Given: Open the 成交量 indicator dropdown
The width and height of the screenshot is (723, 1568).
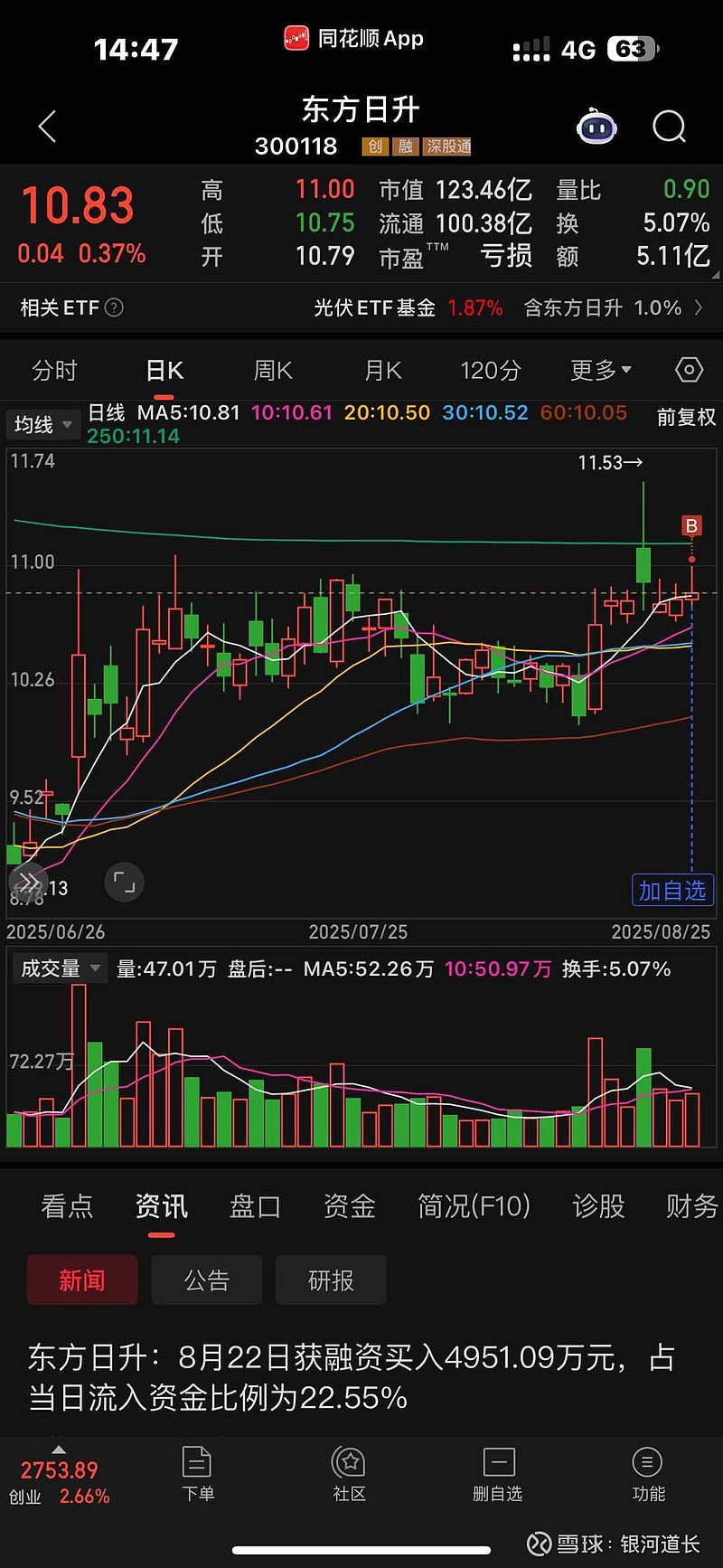Looking at the screenshot, I should click(60, 968).
